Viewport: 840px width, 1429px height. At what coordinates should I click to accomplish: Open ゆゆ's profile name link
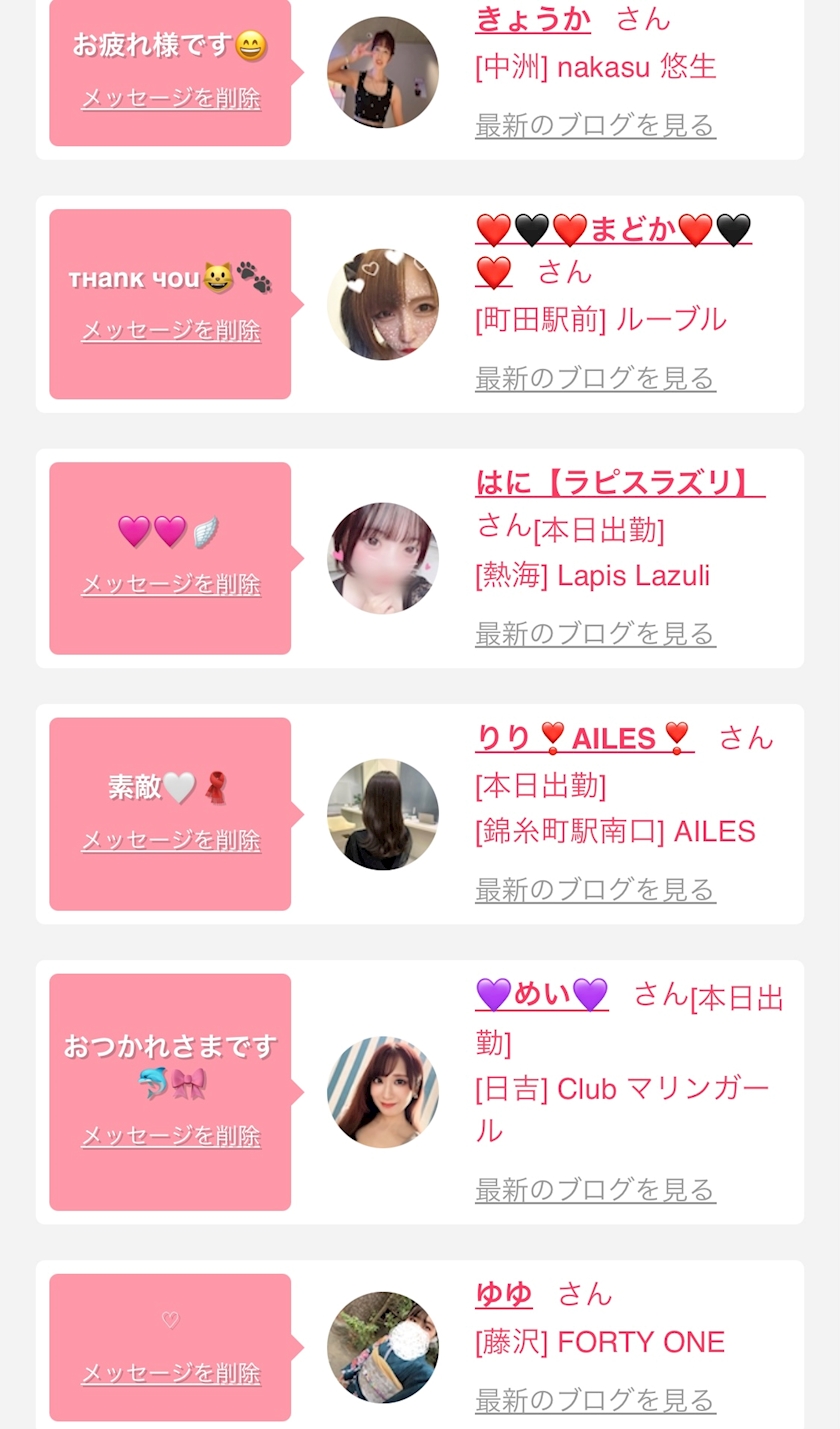(x=504, y=1294)
